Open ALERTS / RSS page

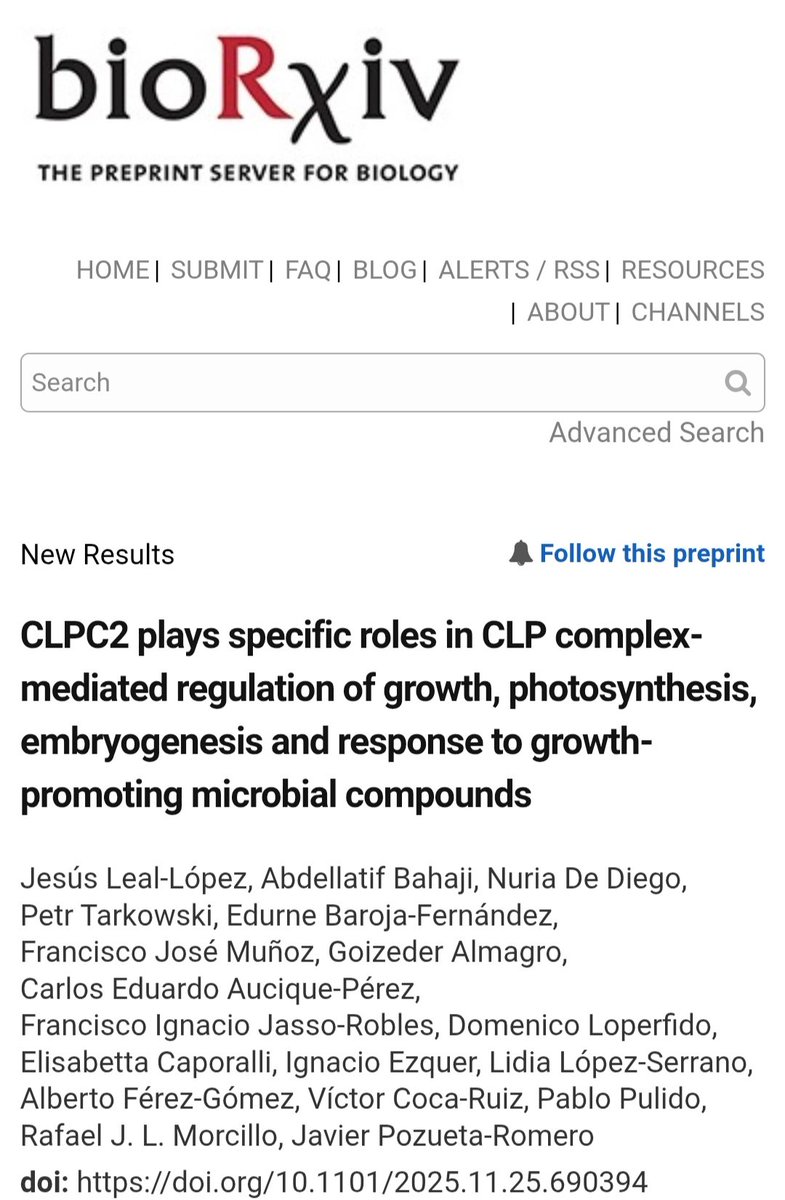520,270
